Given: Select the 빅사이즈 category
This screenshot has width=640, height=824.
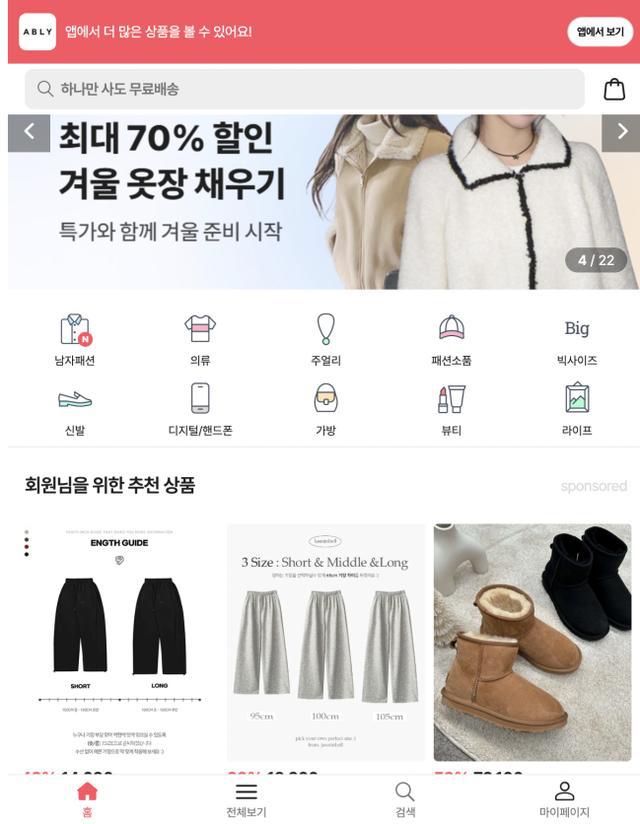Looking at the screenshot, I should (577, 340).
